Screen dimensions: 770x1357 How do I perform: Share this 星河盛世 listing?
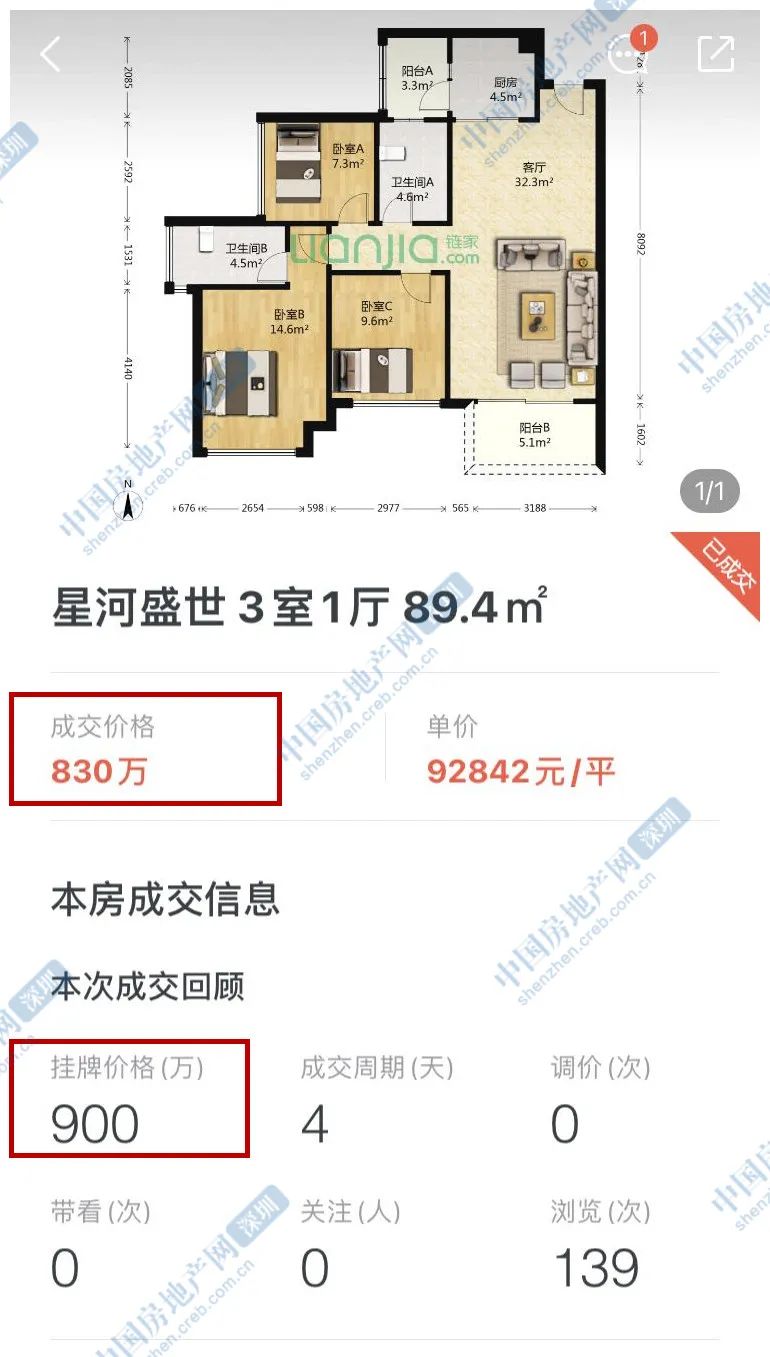[x=716, y=54]
